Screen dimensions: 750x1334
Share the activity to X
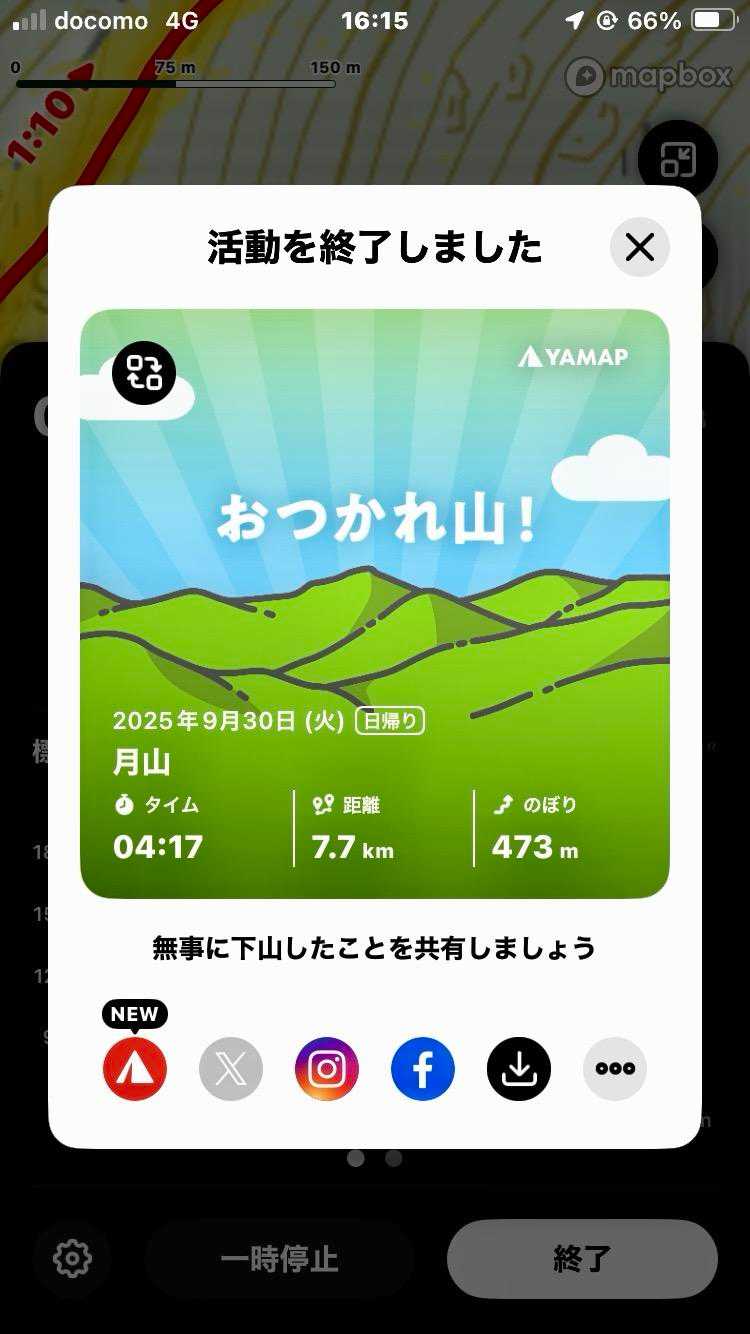231,1069
